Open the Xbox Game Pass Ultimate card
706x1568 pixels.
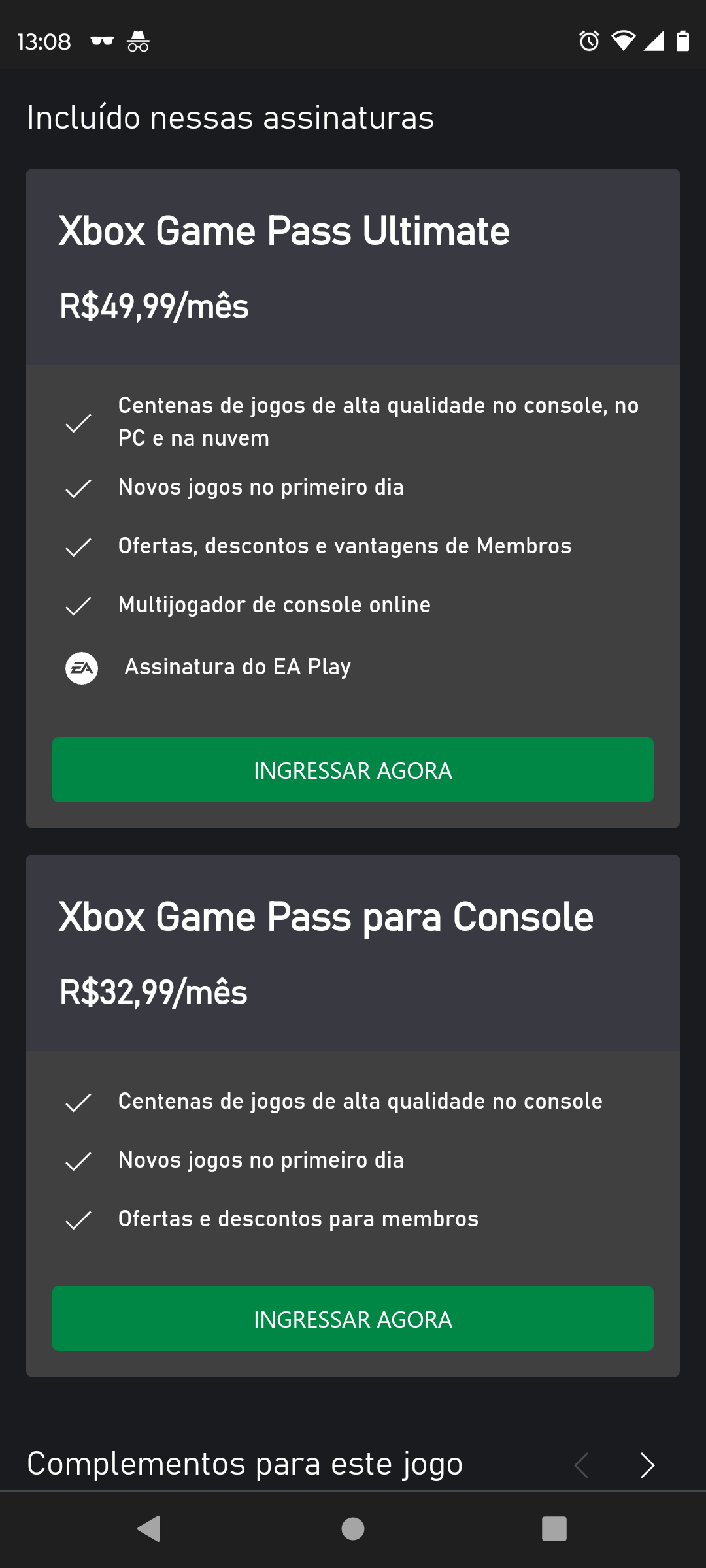coord(284,231)
